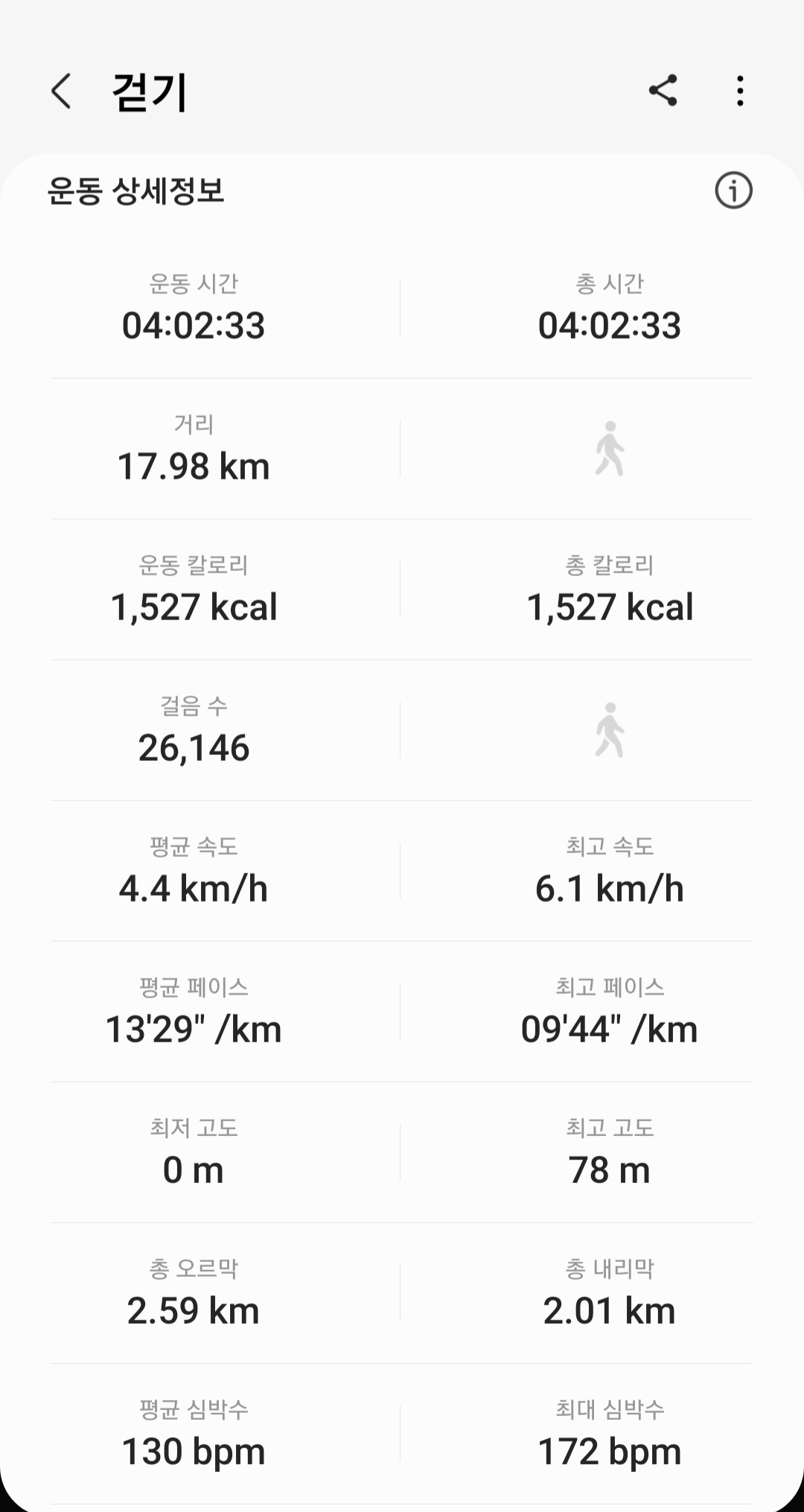This screenshot has height=1512, width=804.
Task: Go back from the 걷기 screen
Action: tap(61, 92)
